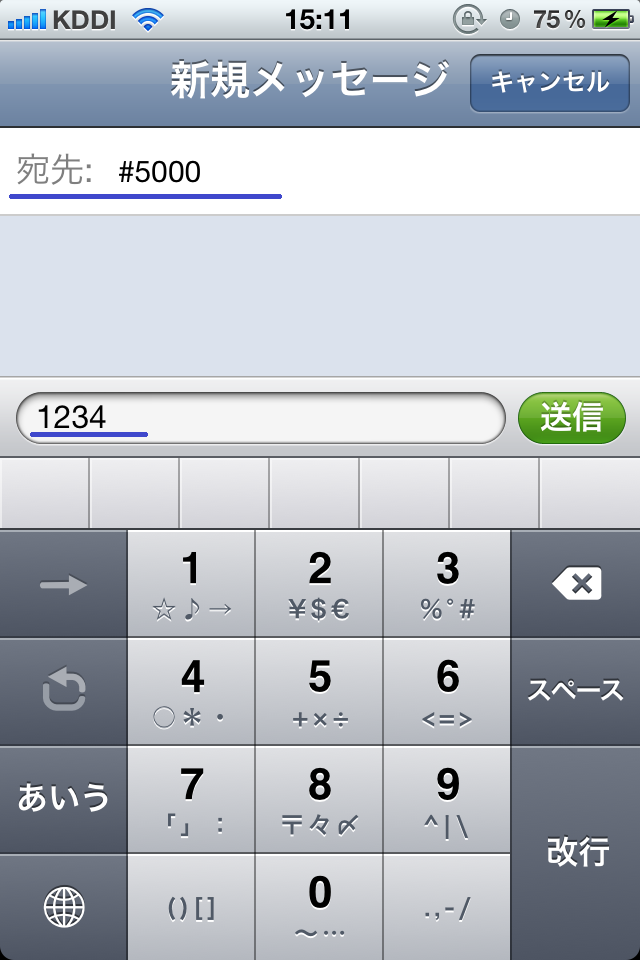Type digit 2 on the keypad
The width and height of the screenshot is (640, 960).
coord(319,584)
